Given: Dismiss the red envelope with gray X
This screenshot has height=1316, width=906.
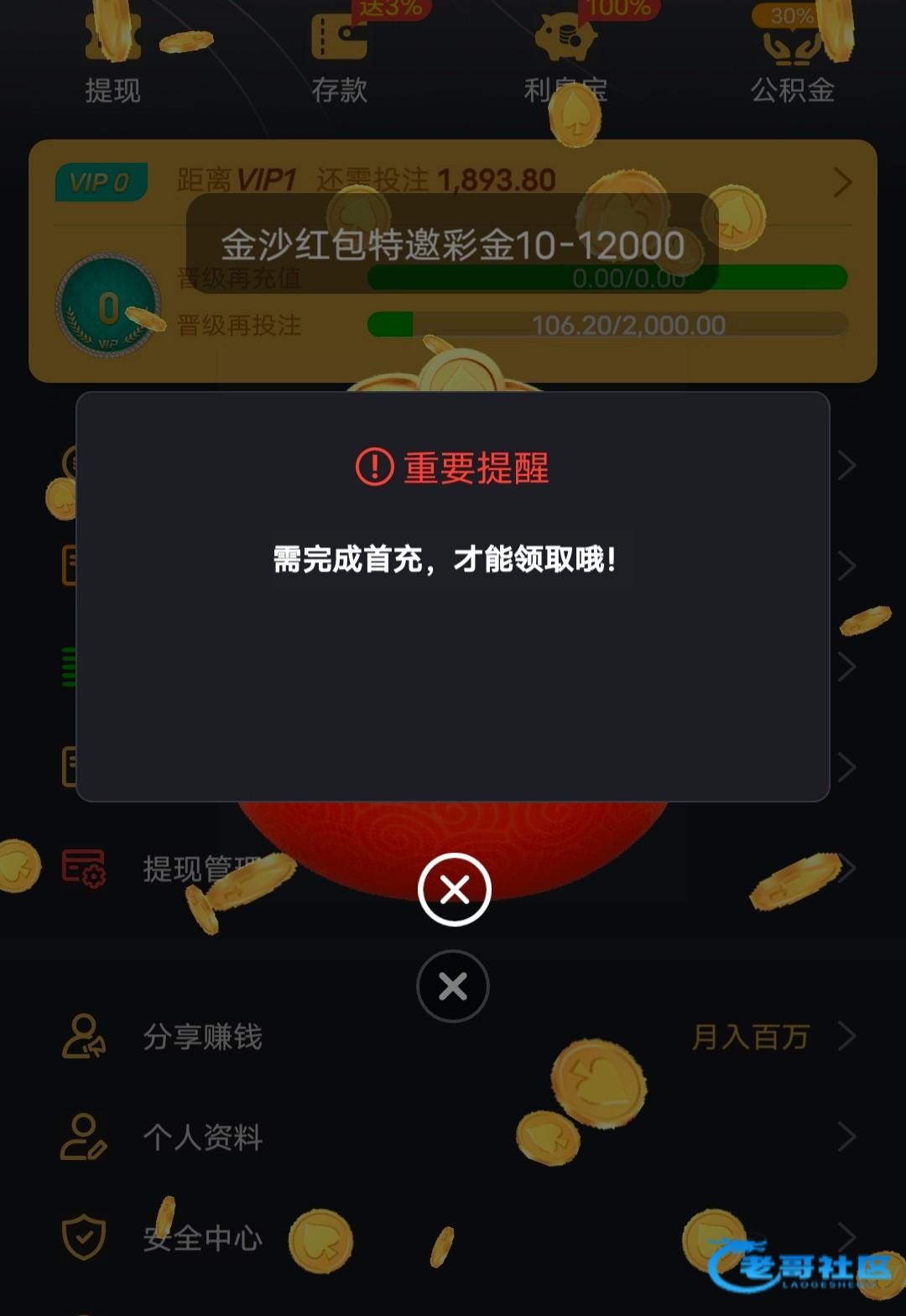Looking at the screenshot, I should [x=453, y=986].
